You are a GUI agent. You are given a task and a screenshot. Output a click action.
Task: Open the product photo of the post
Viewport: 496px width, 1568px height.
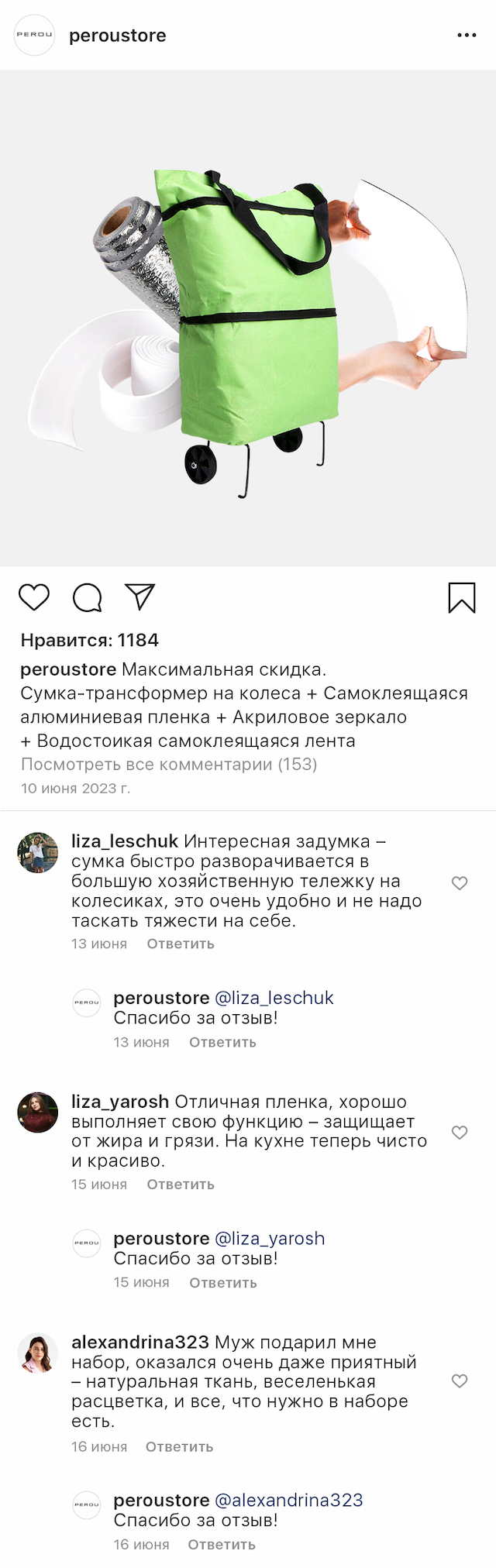point(248,318)
